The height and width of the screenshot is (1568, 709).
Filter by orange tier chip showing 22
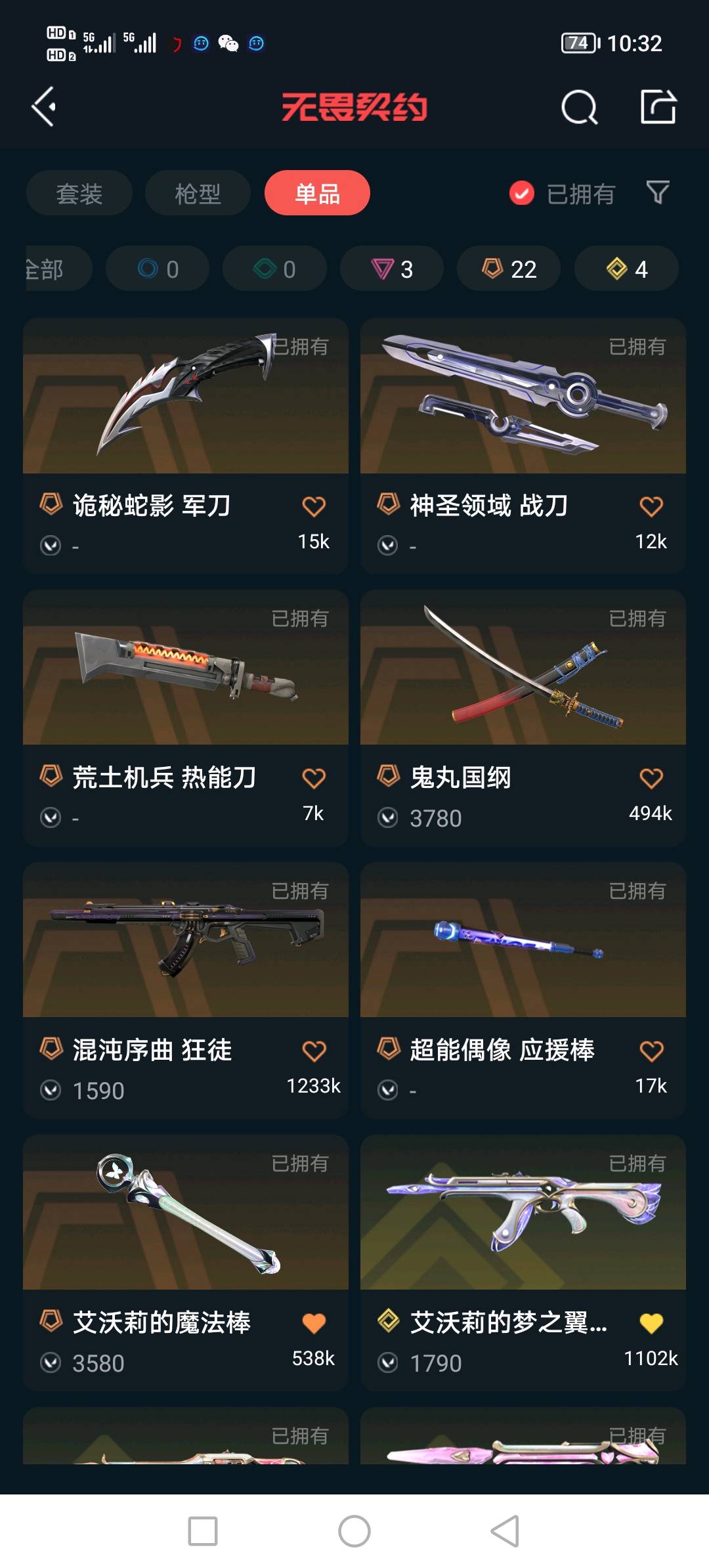coord(509,269)
